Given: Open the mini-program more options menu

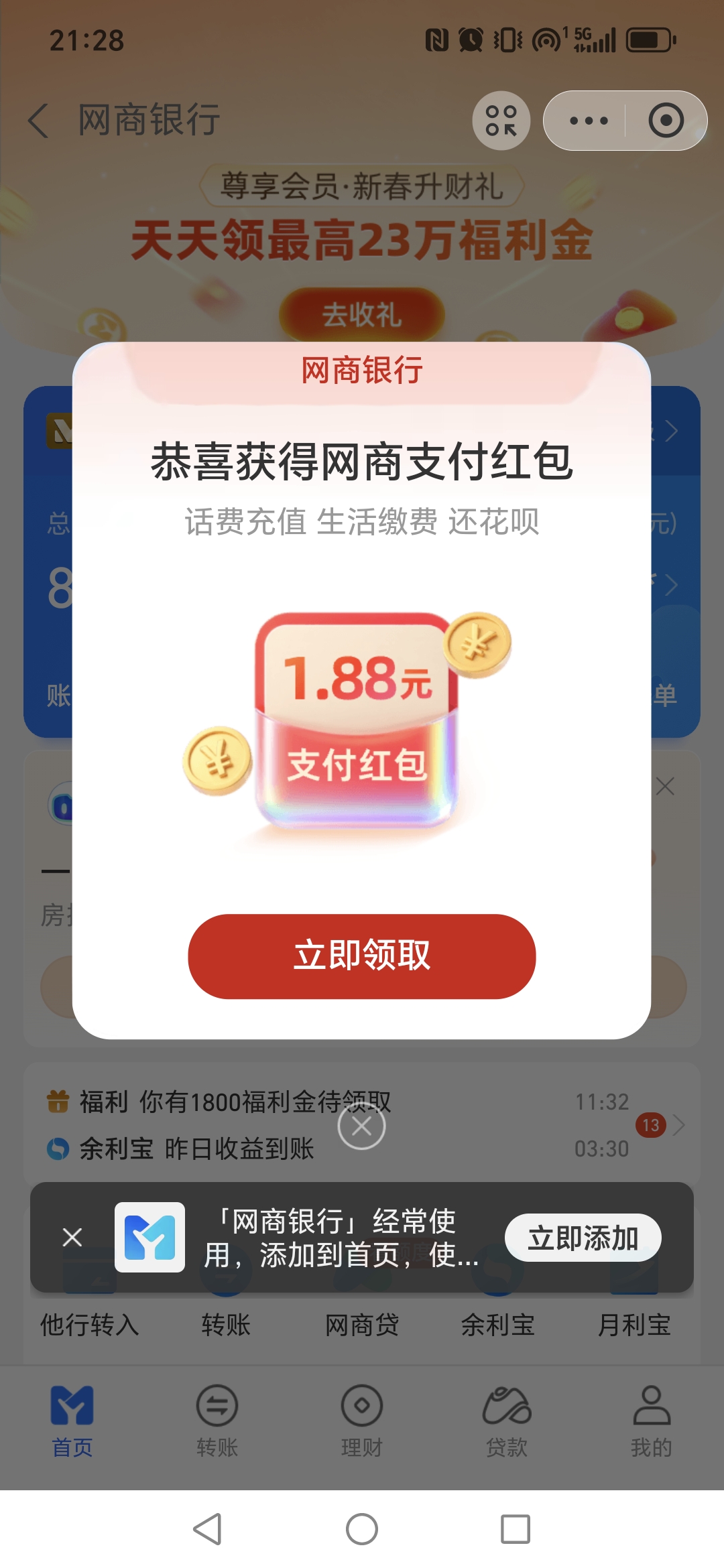Looking at the screenshot, I should 588,121.
